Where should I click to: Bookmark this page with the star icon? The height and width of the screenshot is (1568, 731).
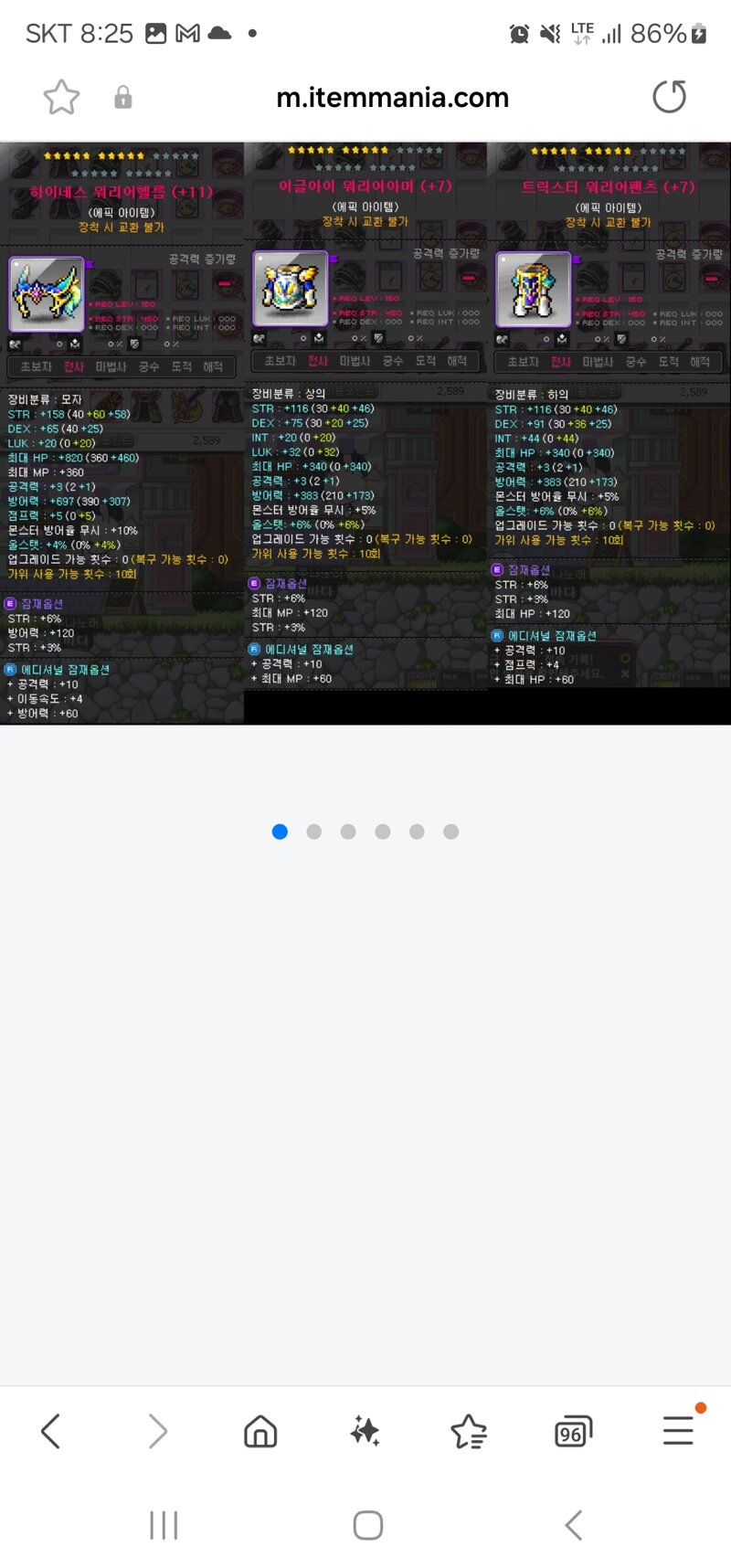coord(61,97)
